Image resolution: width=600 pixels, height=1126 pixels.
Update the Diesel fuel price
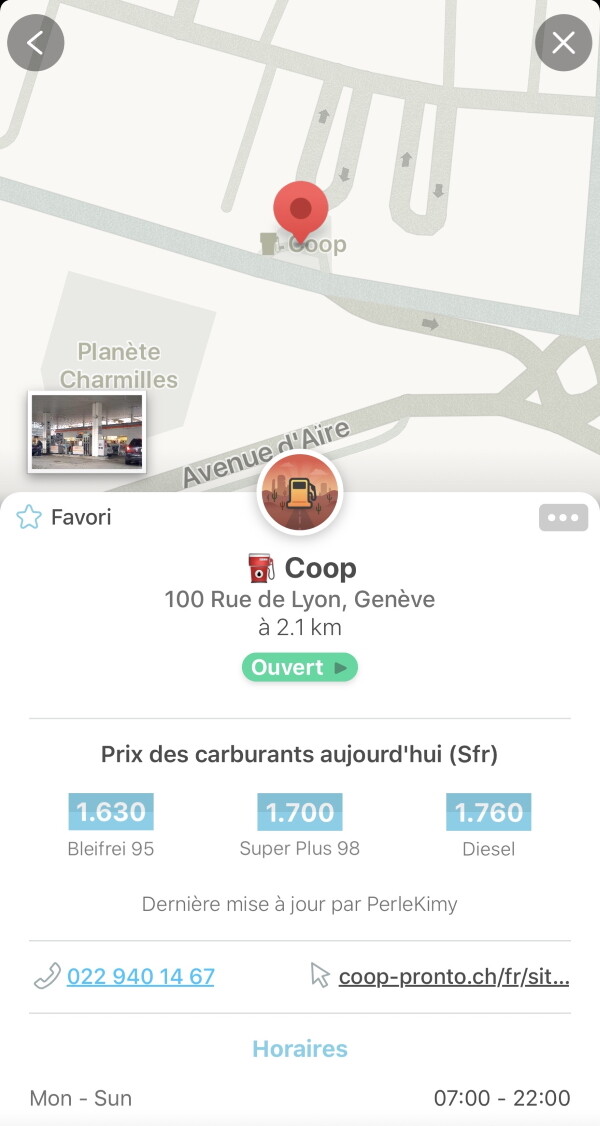[x=488, y=812]
